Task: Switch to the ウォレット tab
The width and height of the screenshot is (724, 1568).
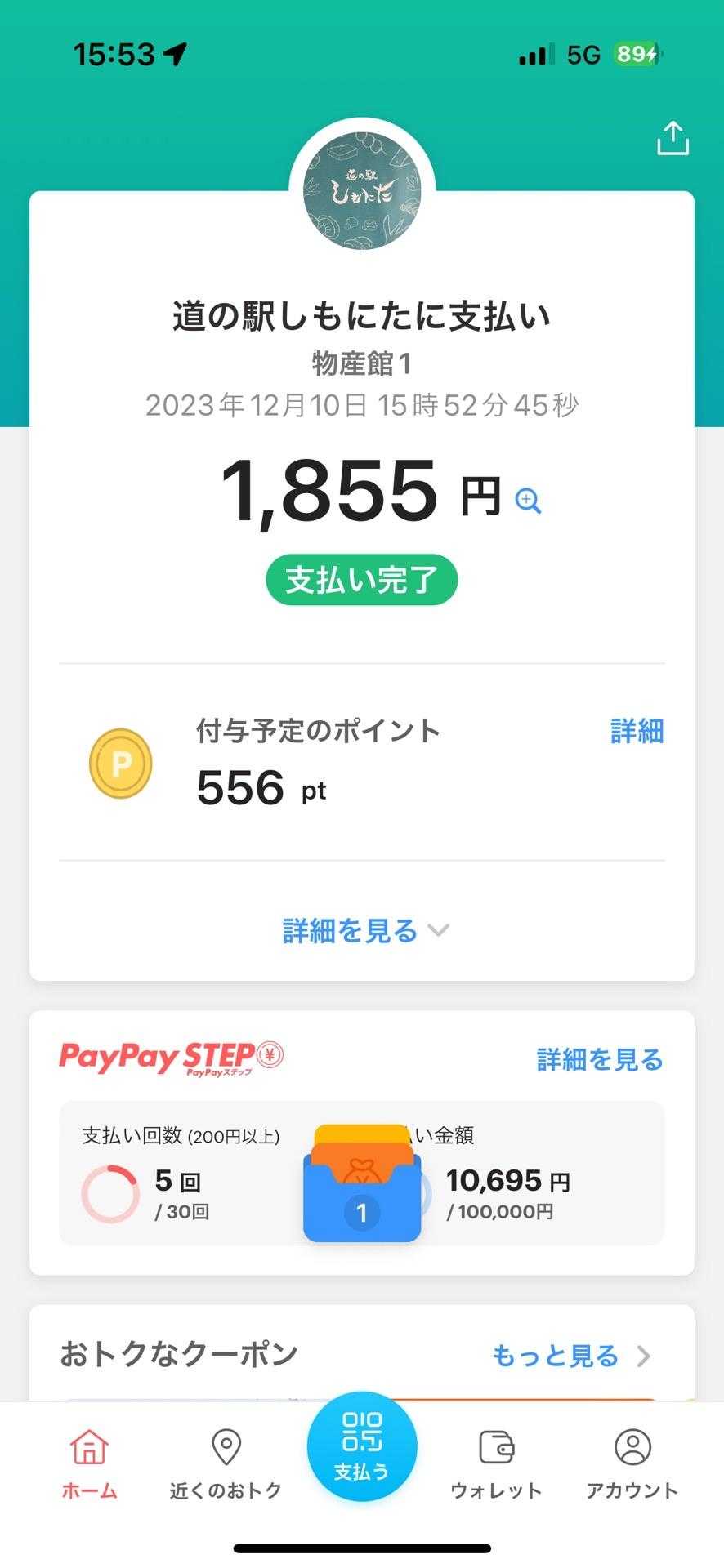Action: coord(496,1464)
